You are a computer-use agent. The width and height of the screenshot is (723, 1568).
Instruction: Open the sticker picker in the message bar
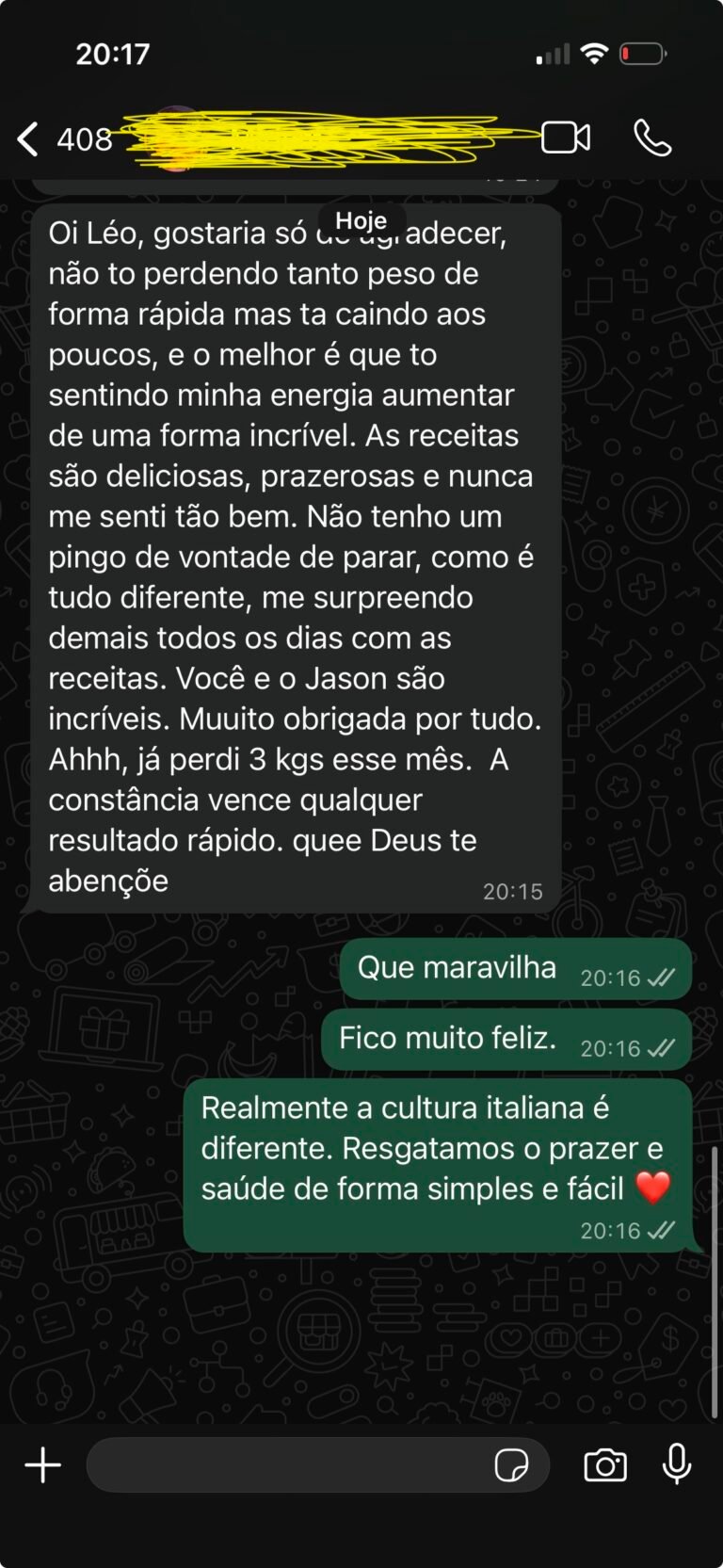512,1464
